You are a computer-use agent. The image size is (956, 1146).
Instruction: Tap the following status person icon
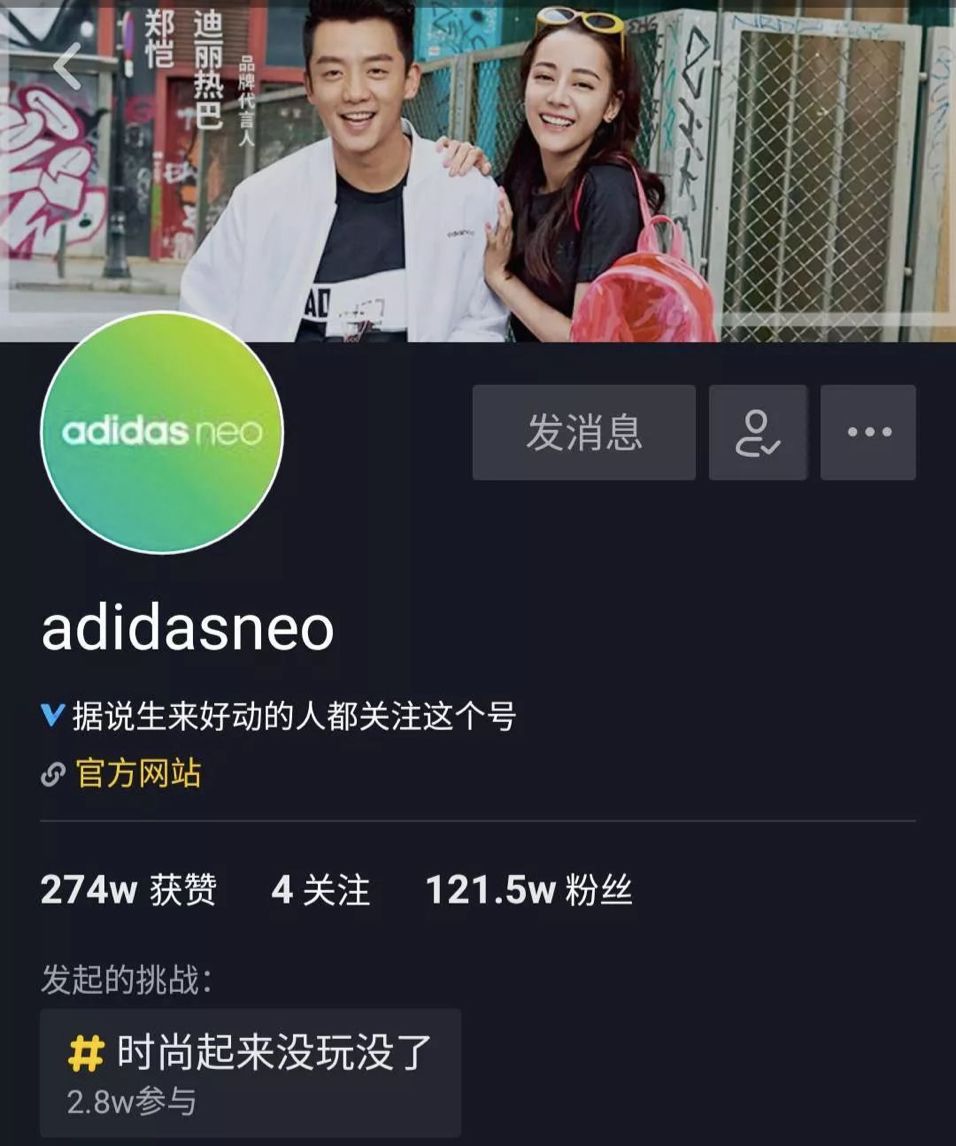click(758, 432)
